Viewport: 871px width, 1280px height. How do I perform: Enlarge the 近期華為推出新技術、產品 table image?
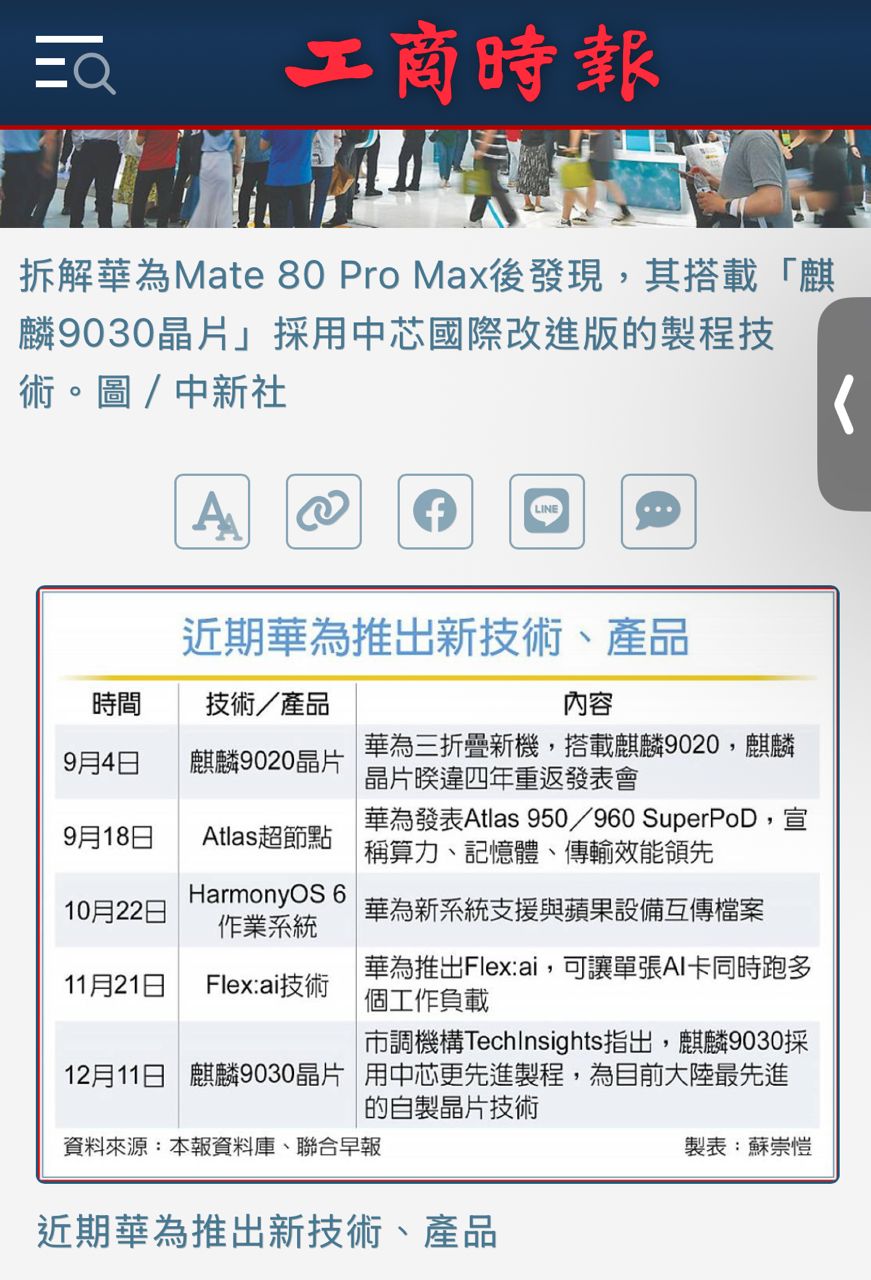[x=437, y=885]
